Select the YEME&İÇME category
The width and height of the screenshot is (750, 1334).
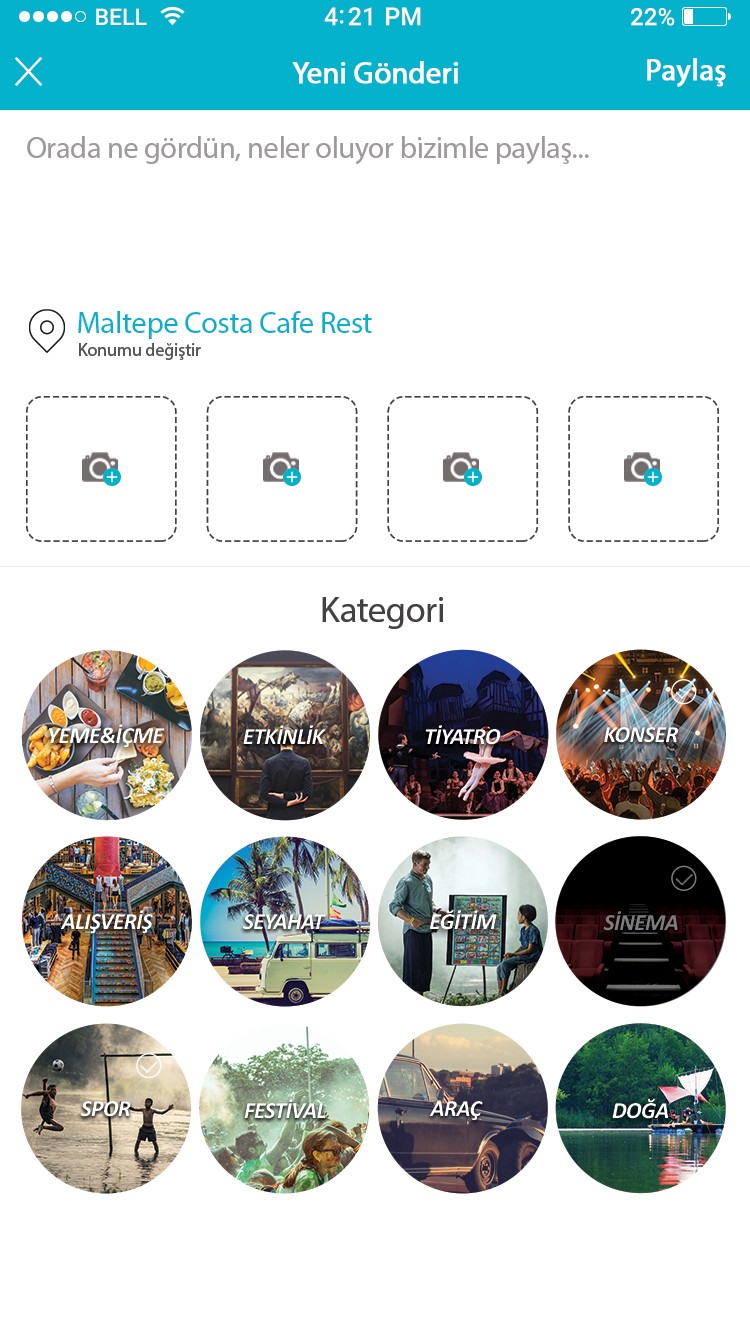coord(107,735)
